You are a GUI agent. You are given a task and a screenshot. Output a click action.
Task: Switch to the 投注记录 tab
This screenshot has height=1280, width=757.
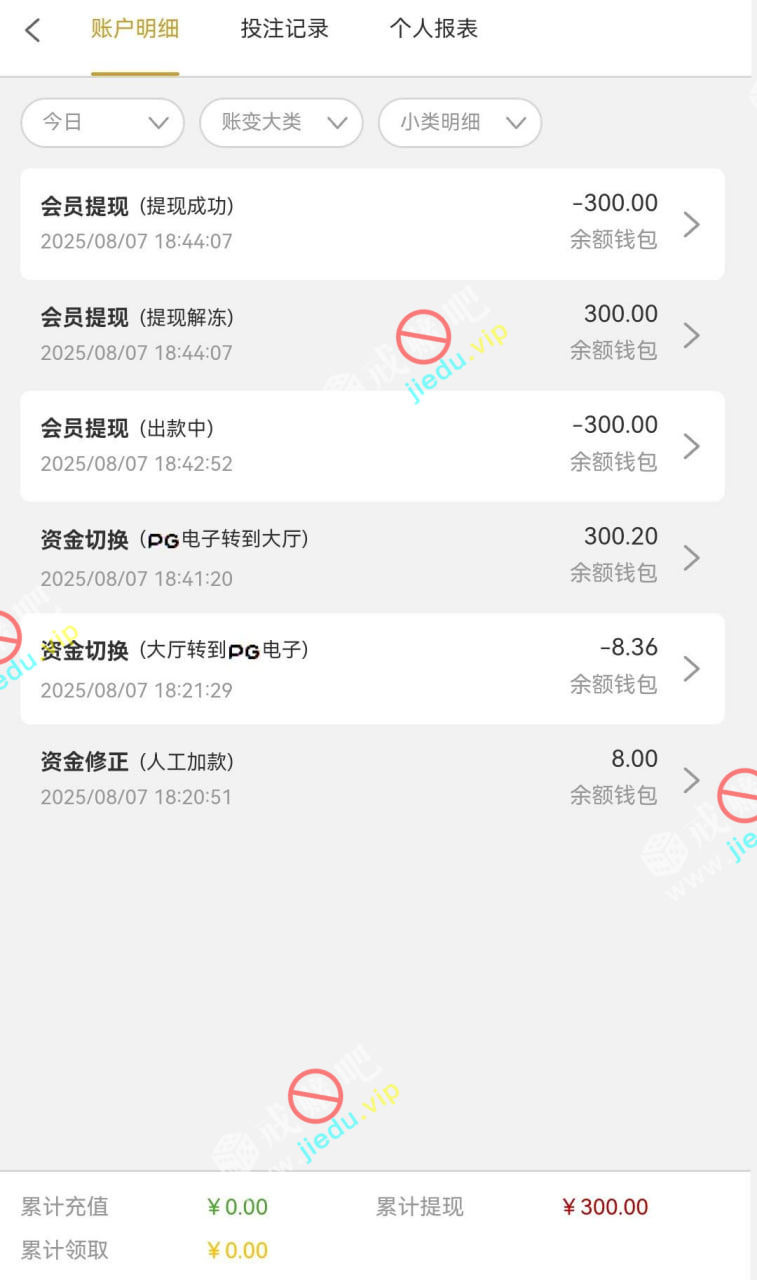pos(284,30)
